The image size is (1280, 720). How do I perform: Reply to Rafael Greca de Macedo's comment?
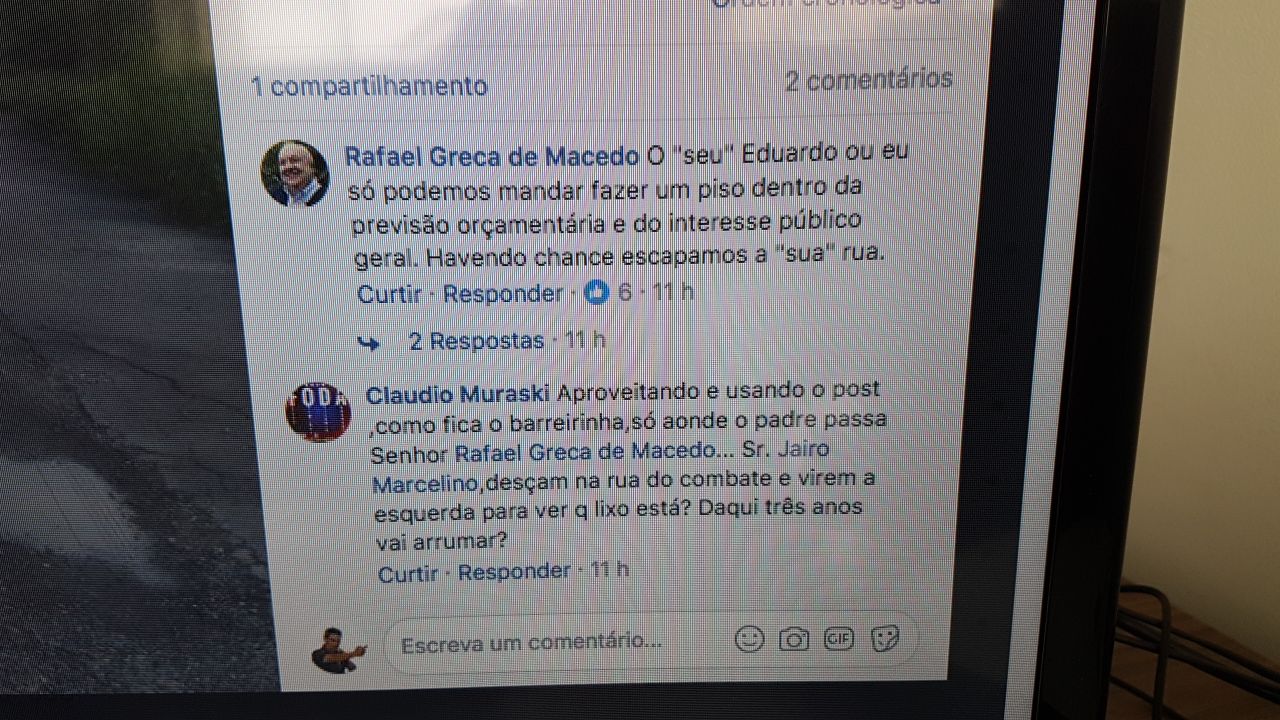coord(503,294)
